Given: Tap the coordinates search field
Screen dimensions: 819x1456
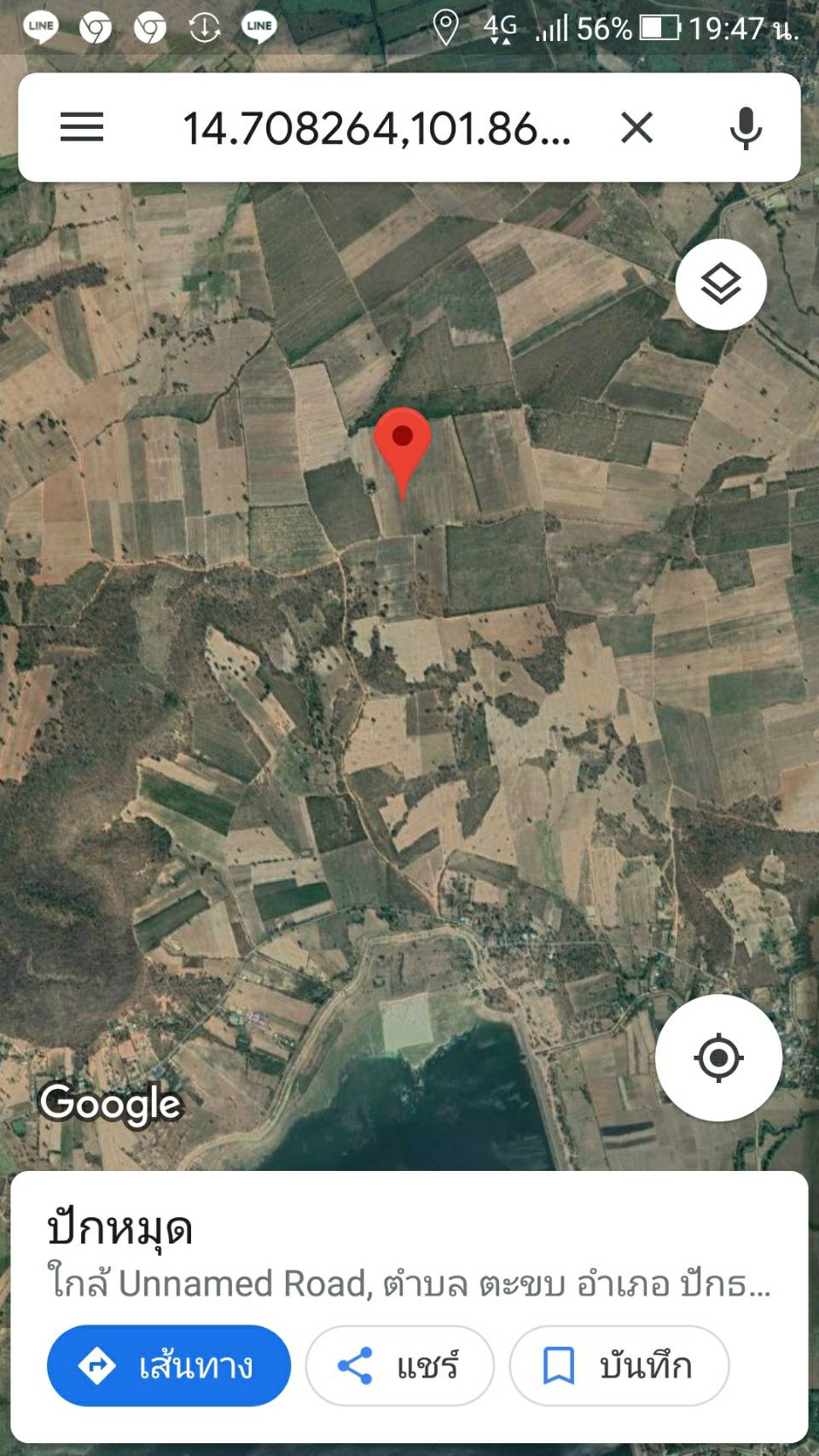Looking at the screenshot, I should pos(376,129).
